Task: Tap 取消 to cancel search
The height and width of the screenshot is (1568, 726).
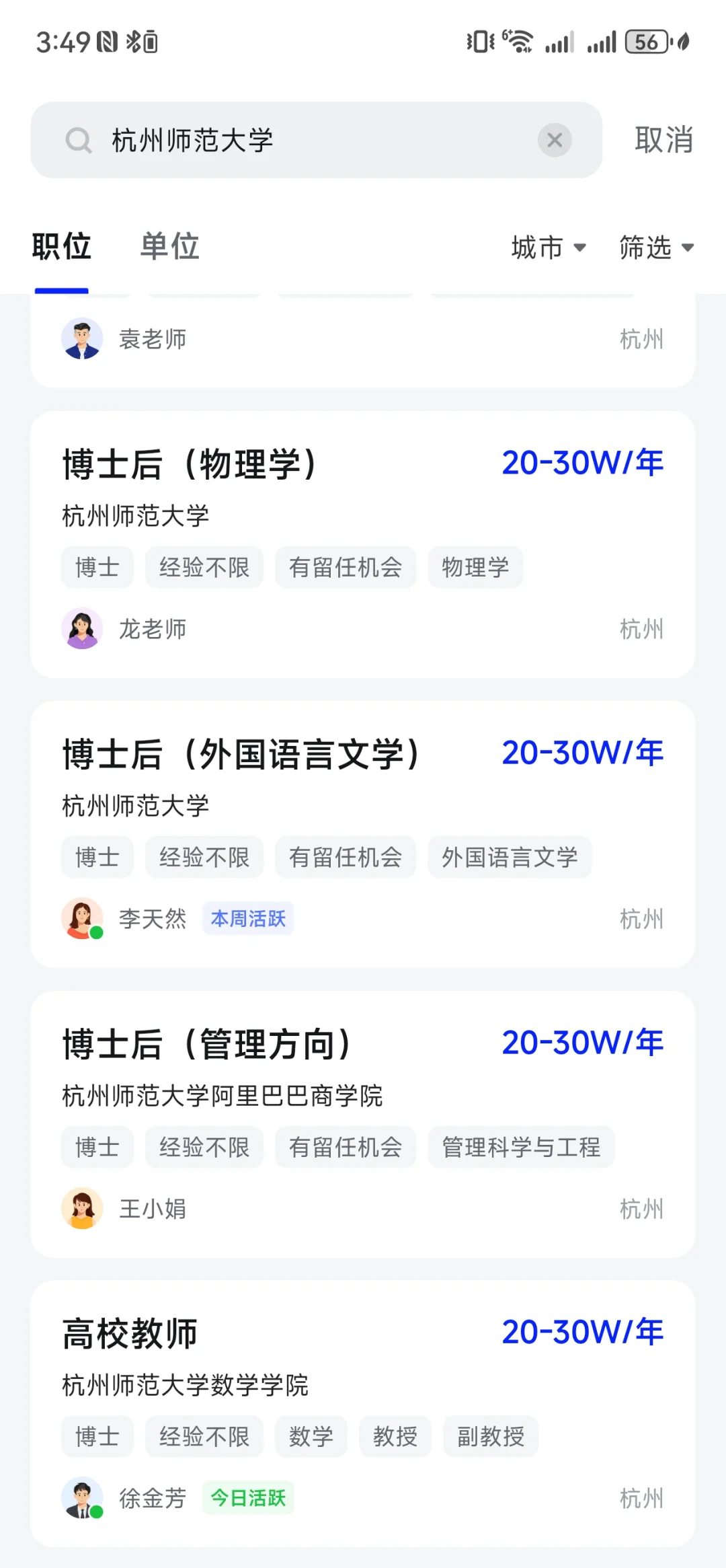Action: [x=663, y=140]
